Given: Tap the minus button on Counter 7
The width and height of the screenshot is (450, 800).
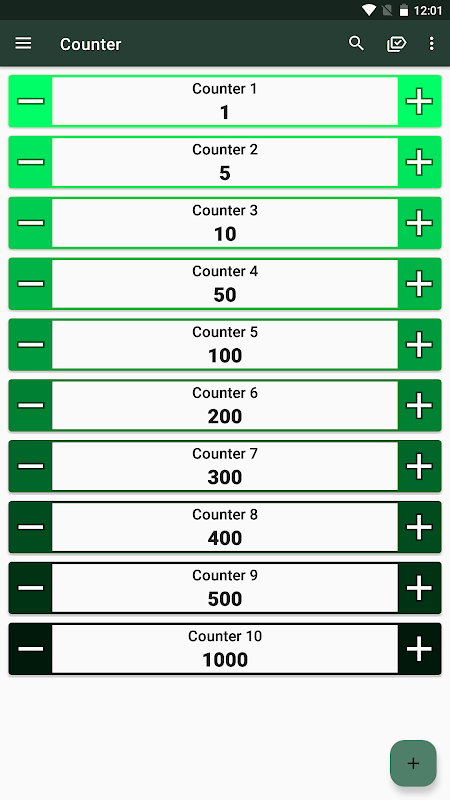Looking at the screenshot, I should click(x=31, y=466).
